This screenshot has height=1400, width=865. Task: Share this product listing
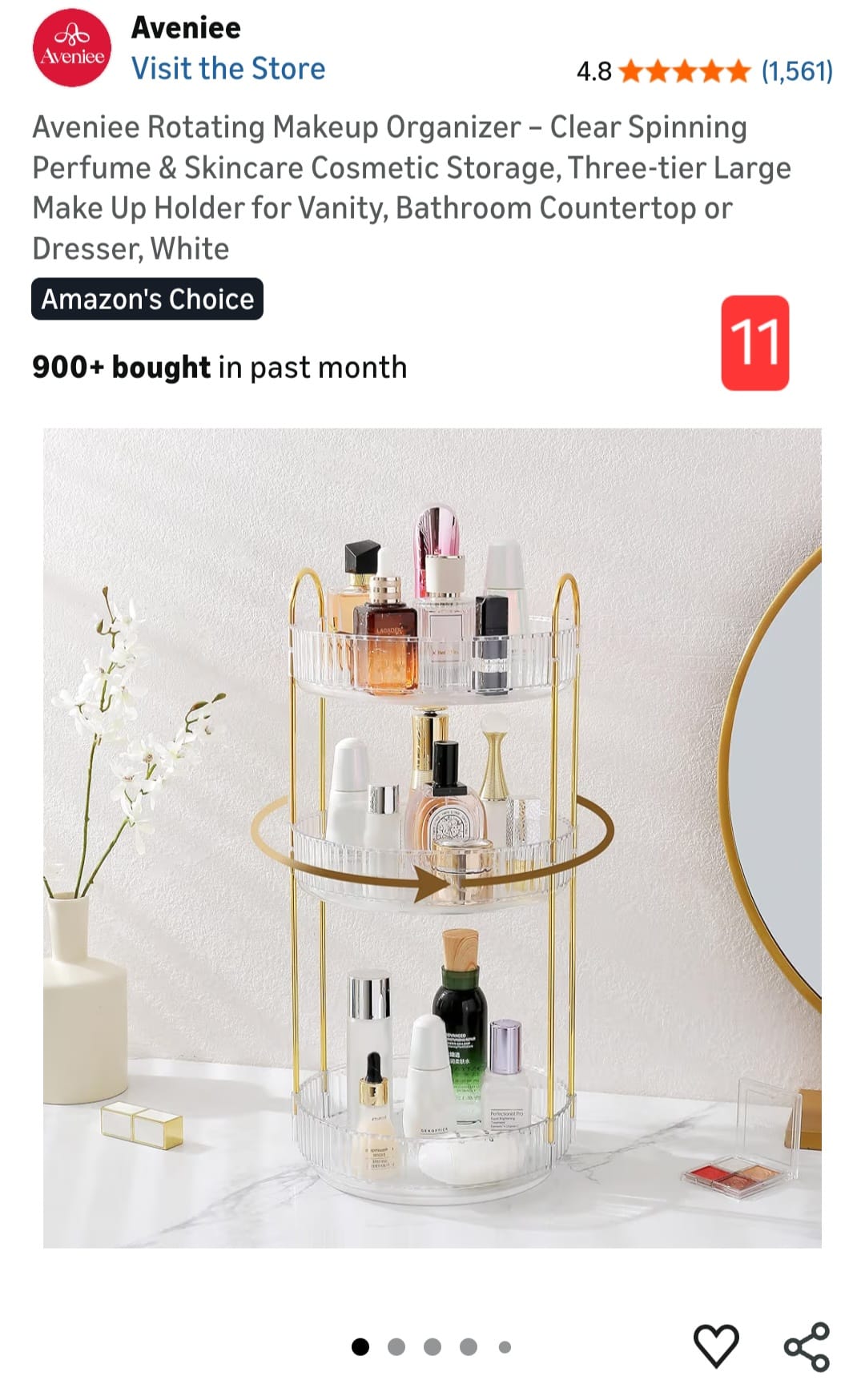tap(807, 1346)
